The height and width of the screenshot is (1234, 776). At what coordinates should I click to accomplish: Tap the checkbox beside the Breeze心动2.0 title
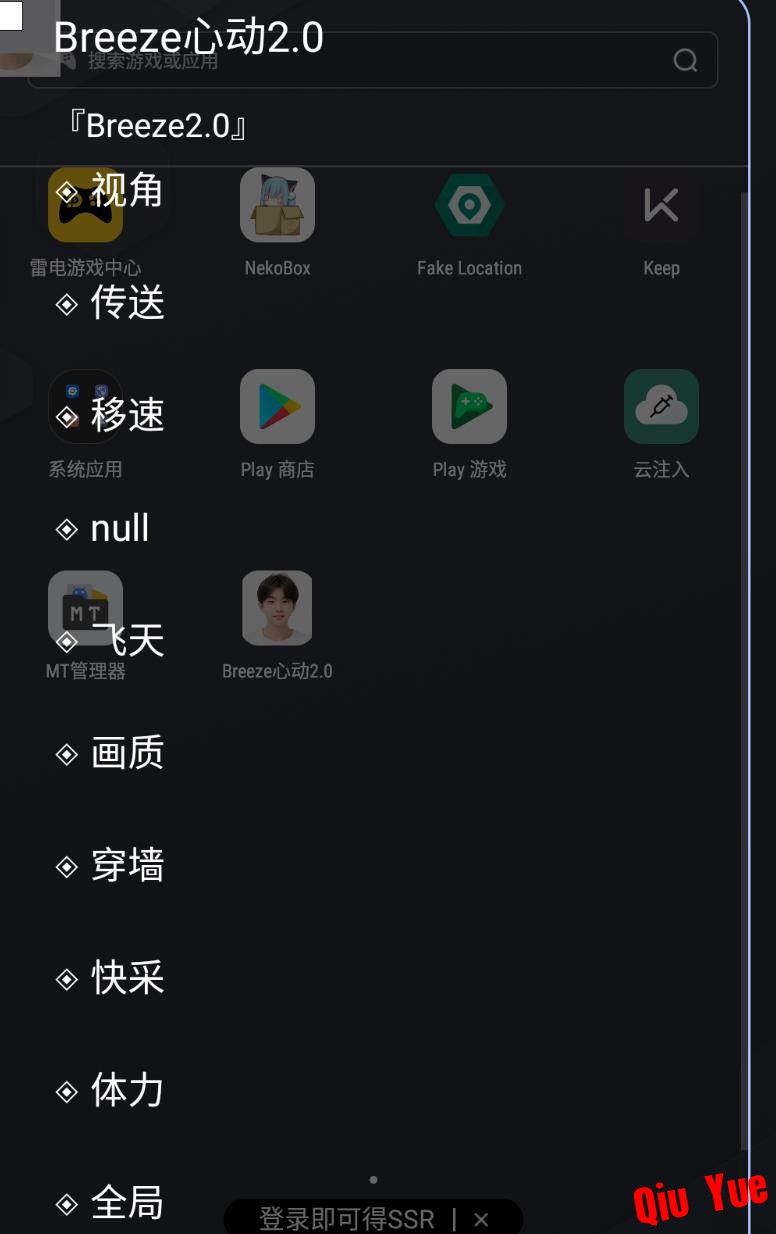[x=11, y=16]
